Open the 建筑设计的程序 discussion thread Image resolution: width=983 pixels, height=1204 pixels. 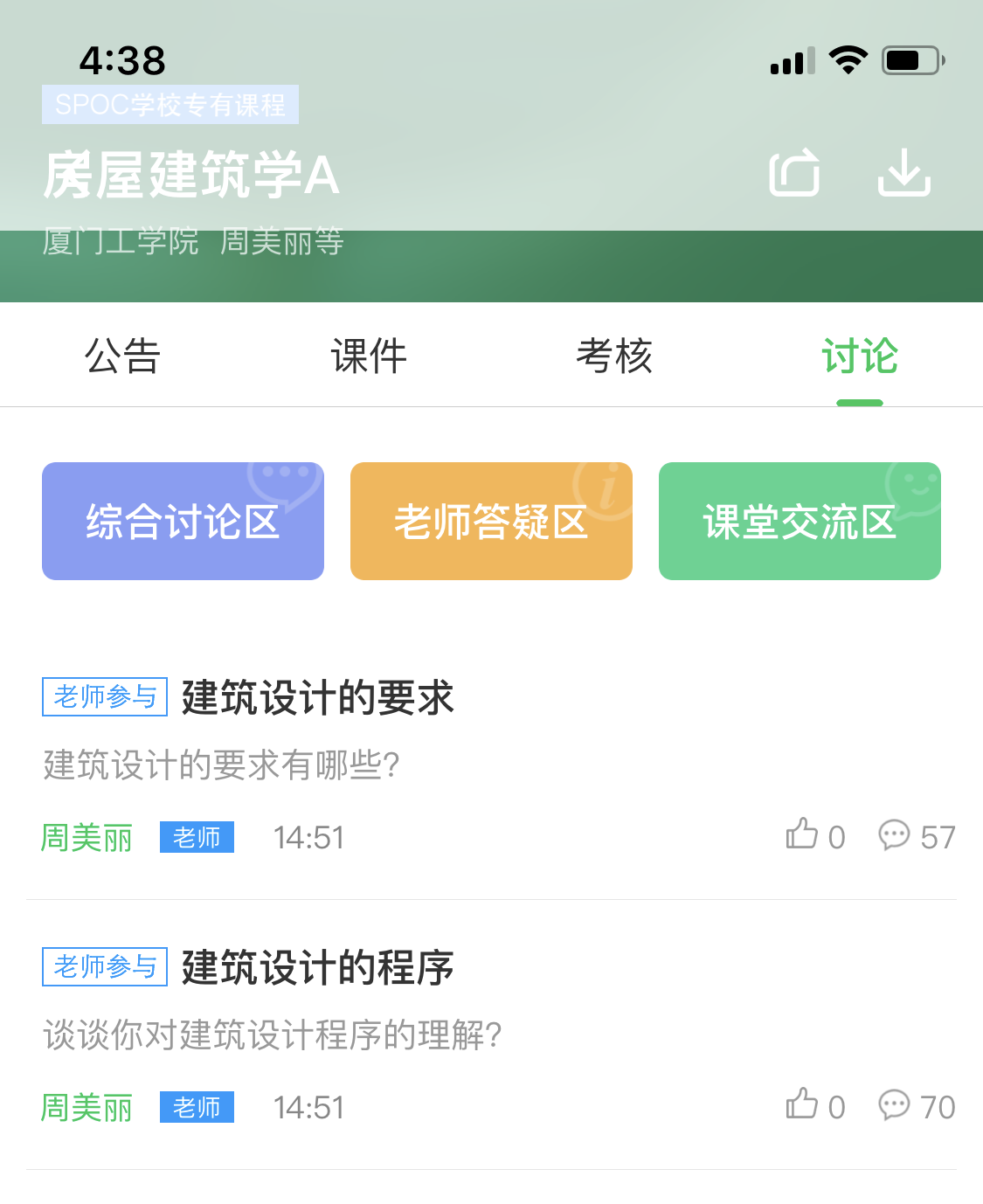coord(318,968)
